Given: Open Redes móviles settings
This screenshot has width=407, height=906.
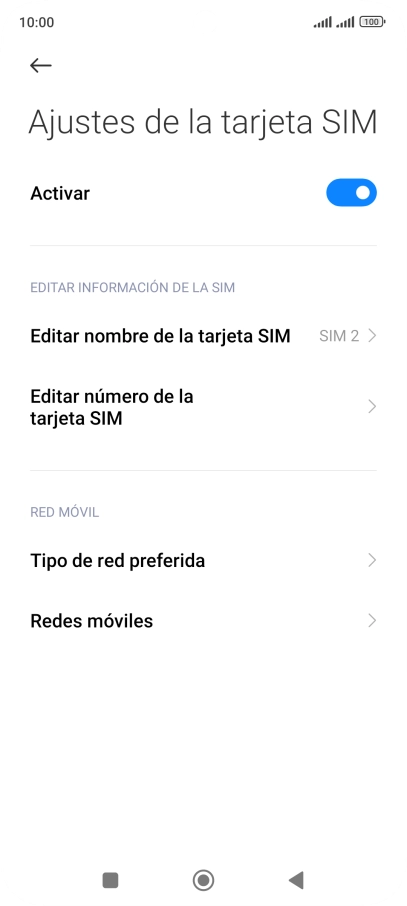Looking at the screenshot, I should [x=204, y=621].
